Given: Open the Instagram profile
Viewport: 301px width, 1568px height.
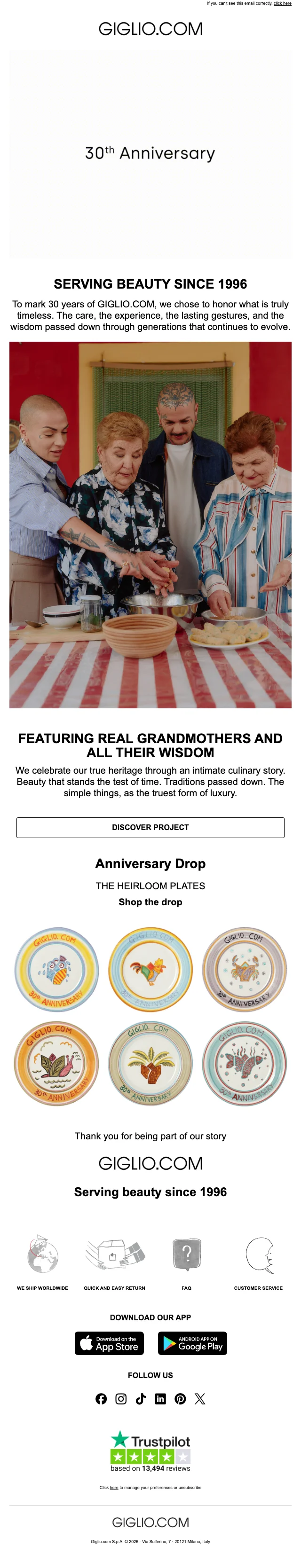Looking at the screenshot, I should click(x=121, y=1399).
